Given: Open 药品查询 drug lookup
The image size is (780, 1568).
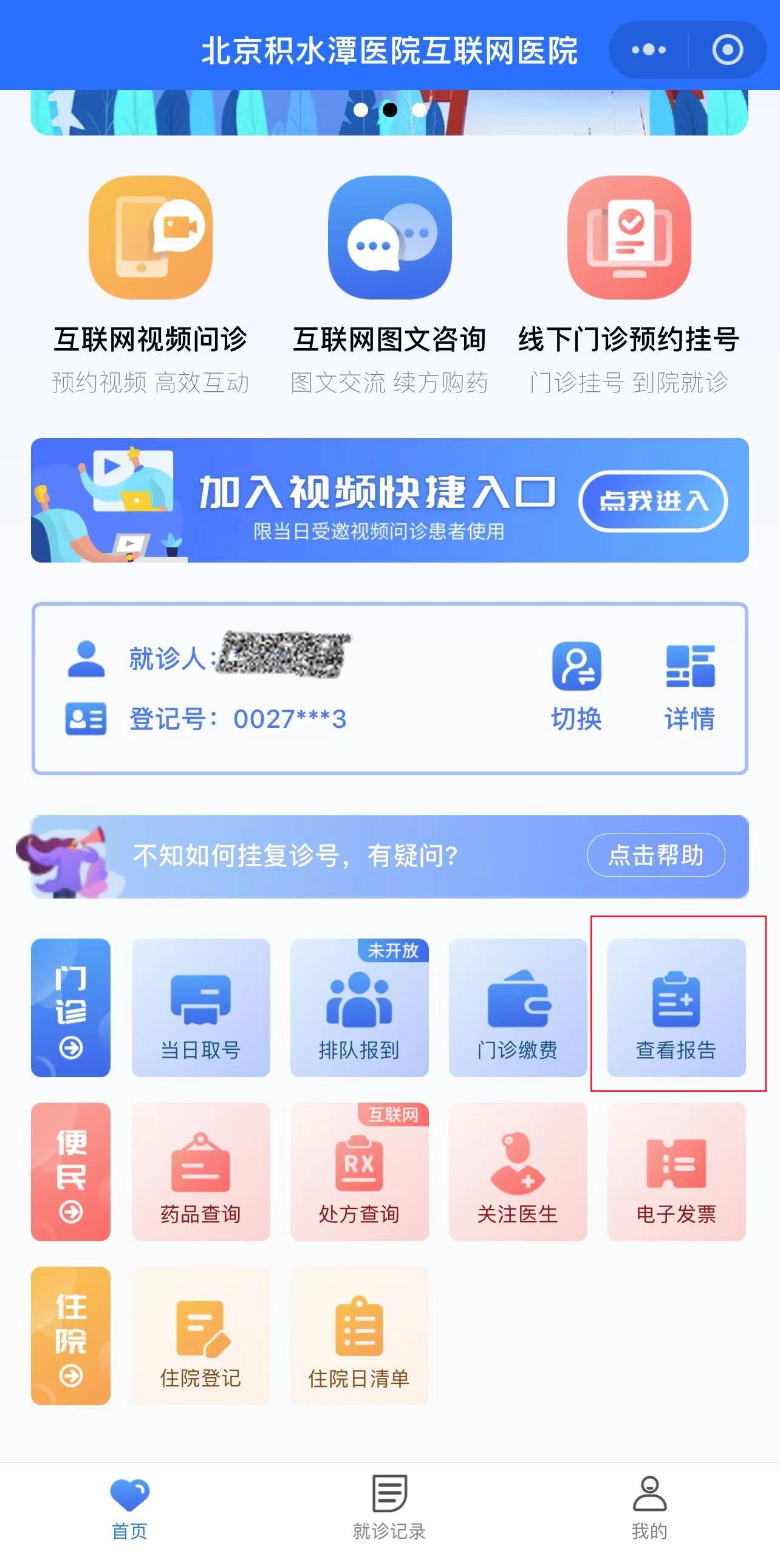Looking at the screenshot, I should point(201,1172).
